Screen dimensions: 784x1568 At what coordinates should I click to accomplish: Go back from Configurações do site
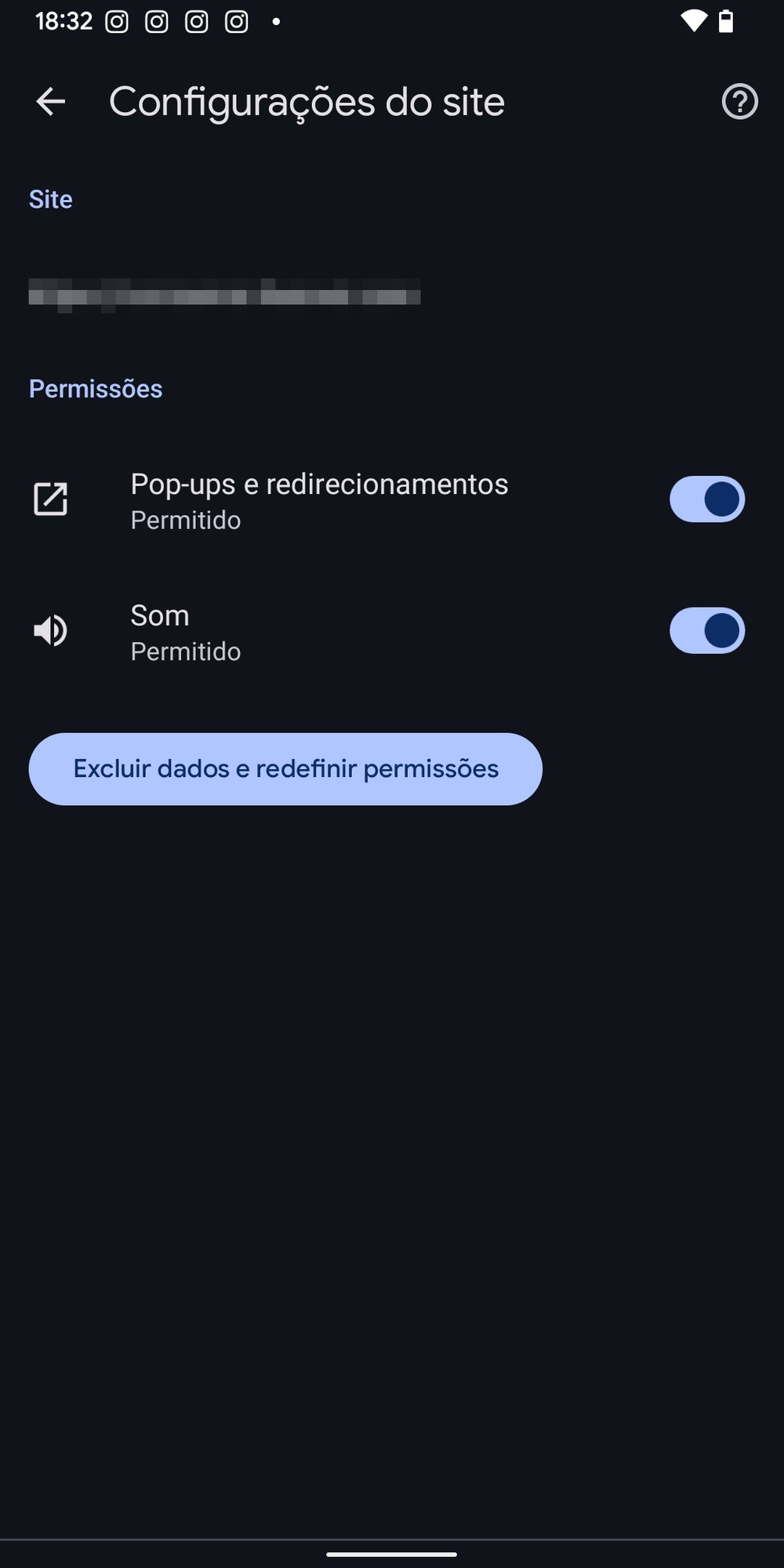tap(51, 102)
